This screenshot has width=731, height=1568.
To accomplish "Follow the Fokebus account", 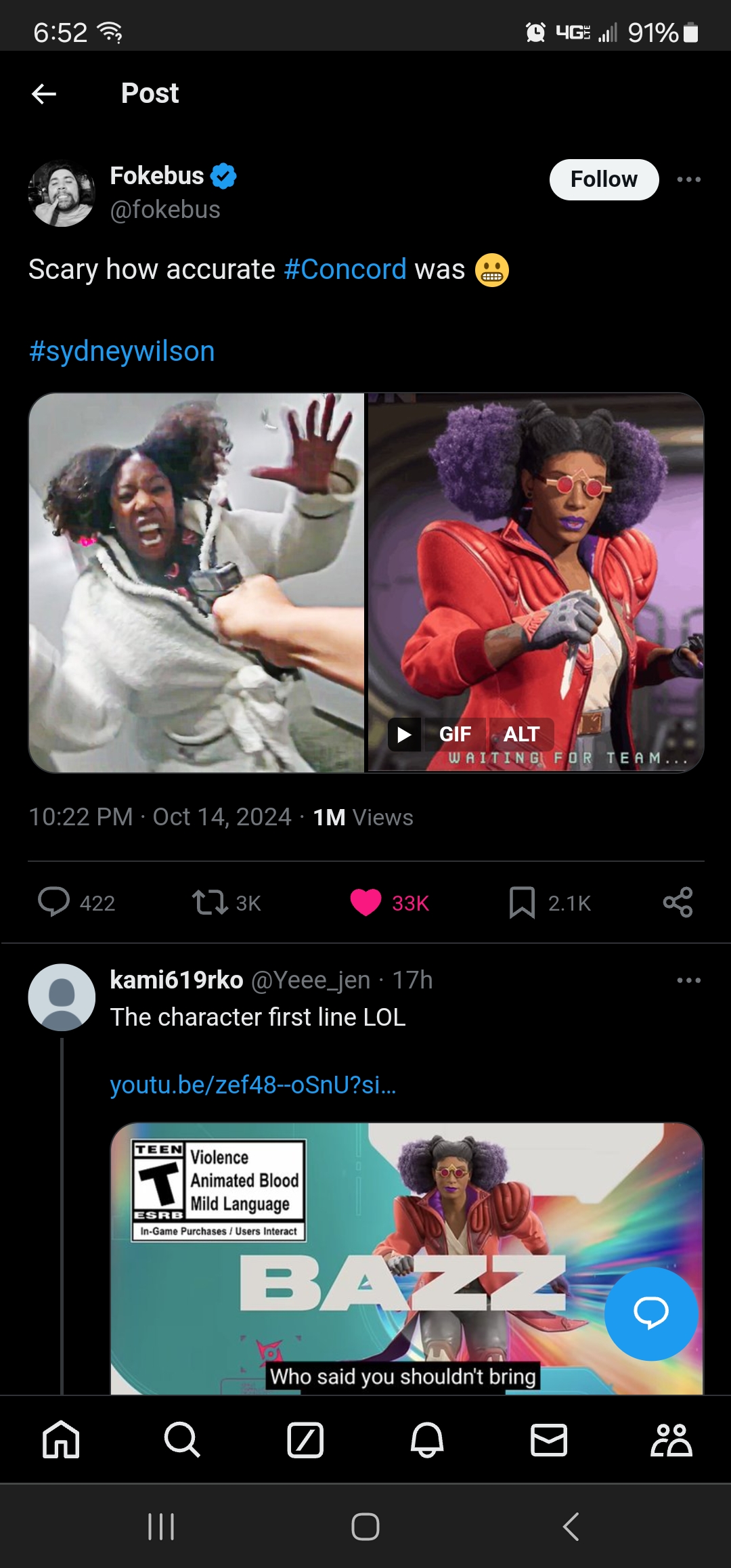I will pos(604,179).
